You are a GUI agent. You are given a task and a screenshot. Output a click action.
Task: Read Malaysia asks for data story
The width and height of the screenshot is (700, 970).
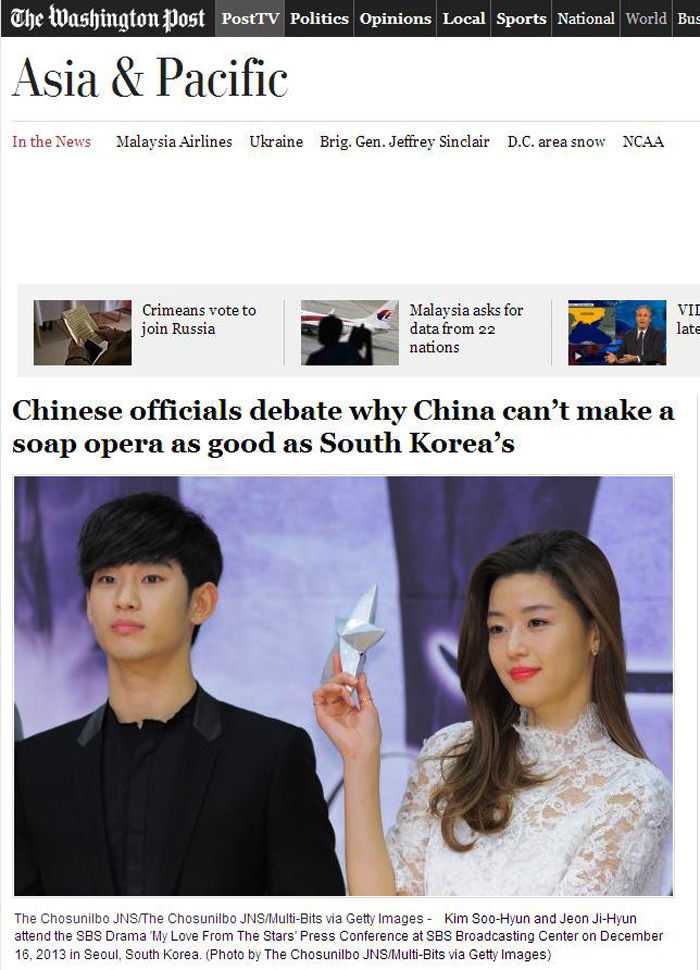466,328
